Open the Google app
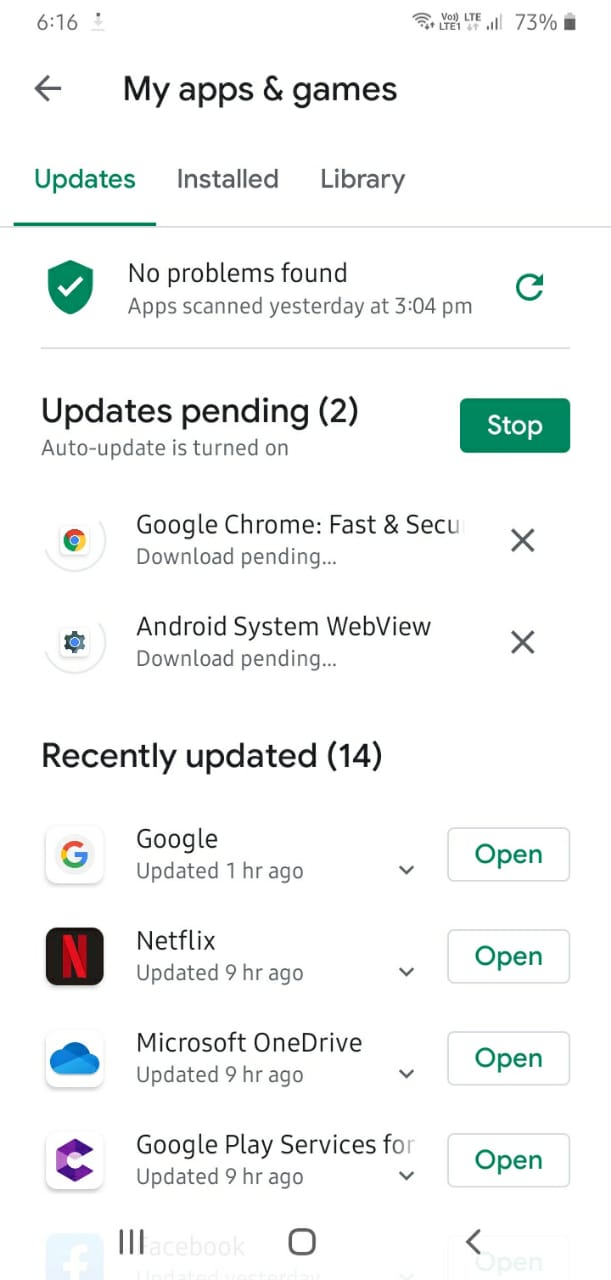 [508, 855]
